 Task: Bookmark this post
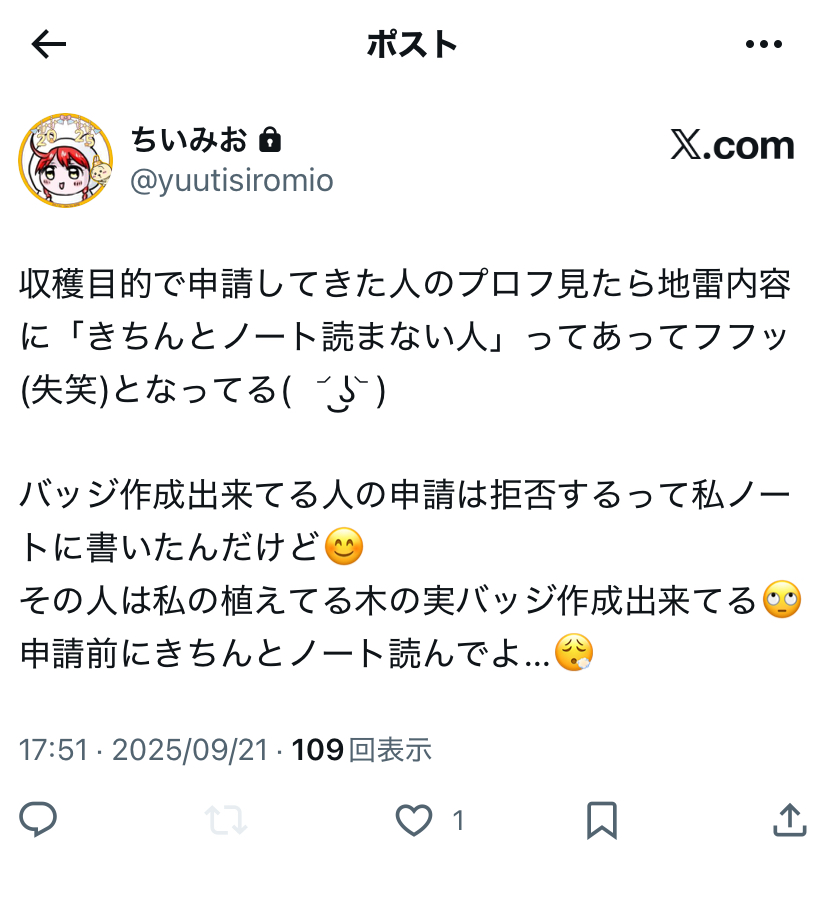pos(601,820)
